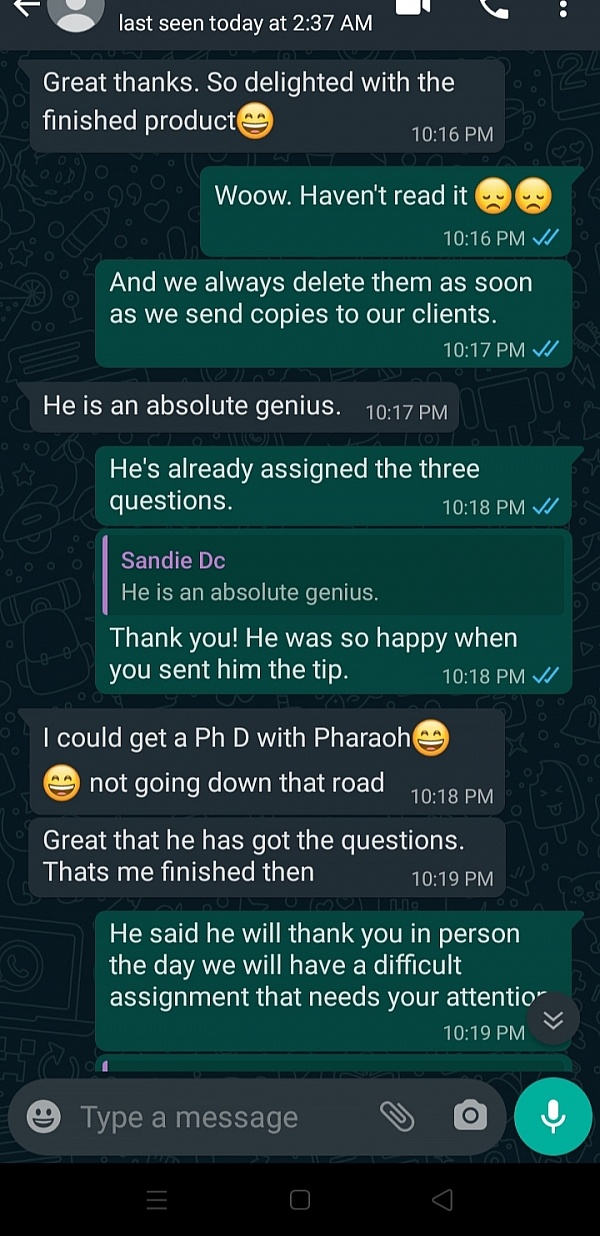Open the system recent apps view
This screenshot has width=600, height=1236.
(x=156, y=1200)
